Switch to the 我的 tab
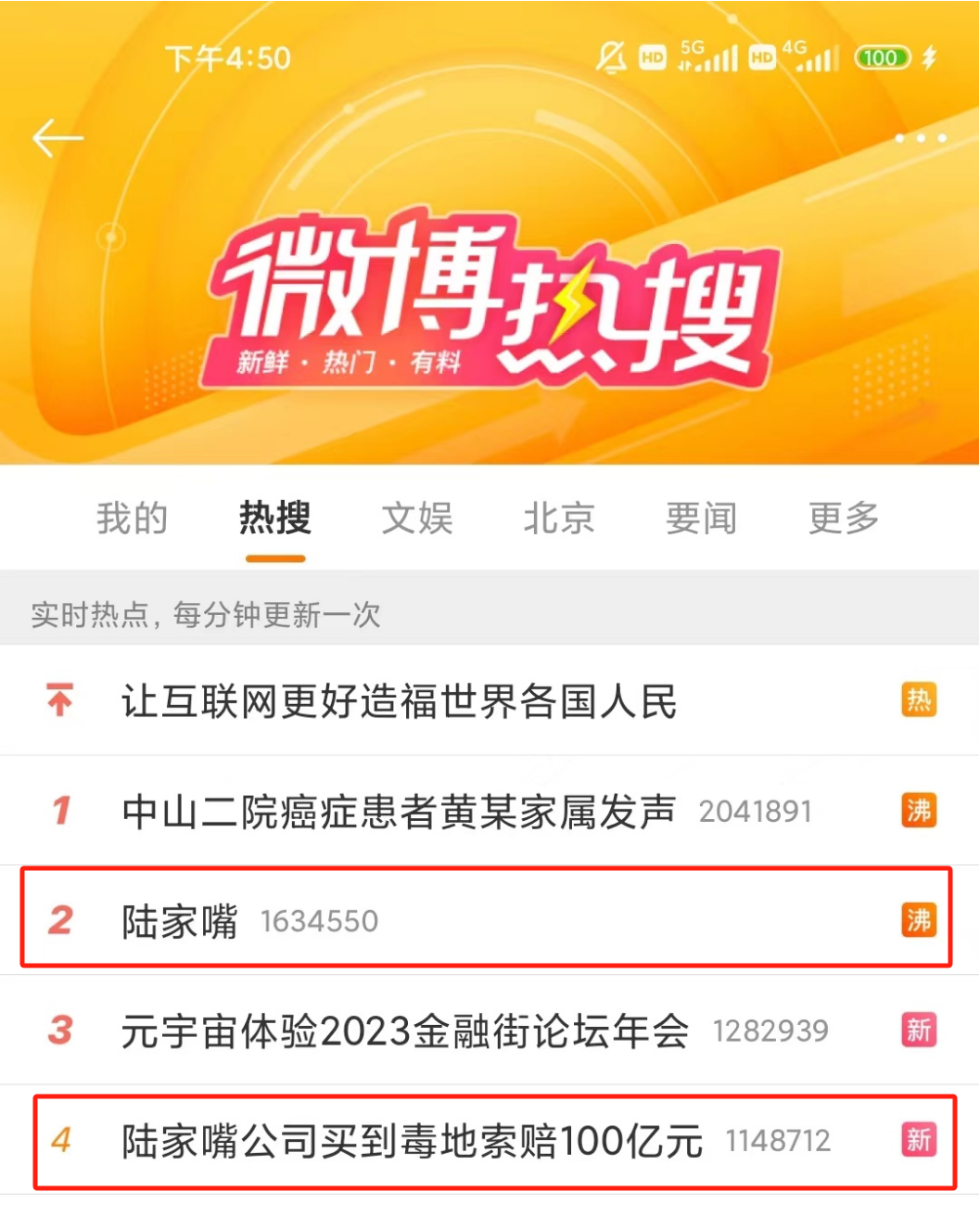Viewport: 980px width, 1217px height. [132, 518]
